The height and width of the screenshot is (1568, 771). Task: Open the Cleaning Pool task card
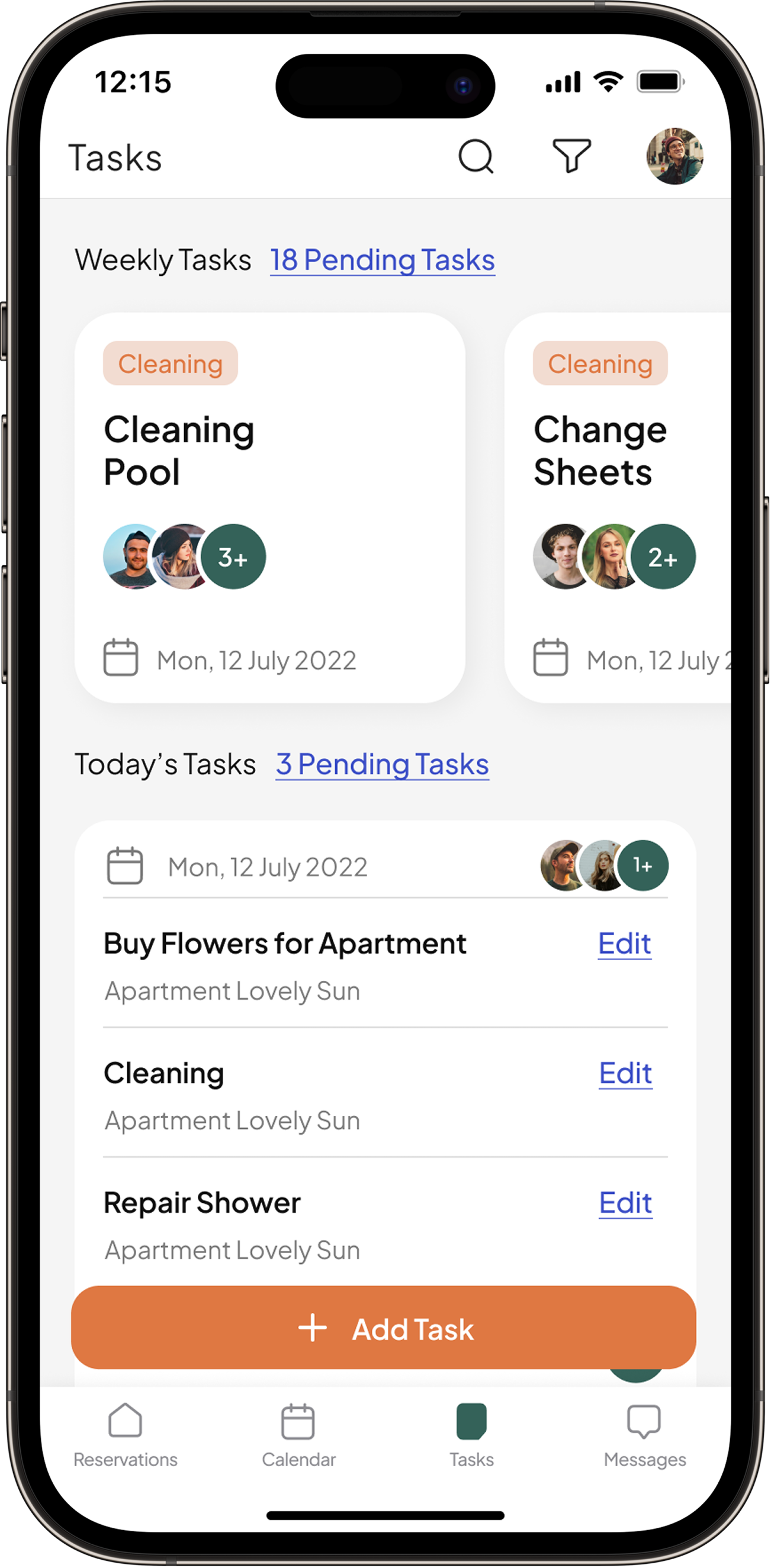click(x=270, y=508)
